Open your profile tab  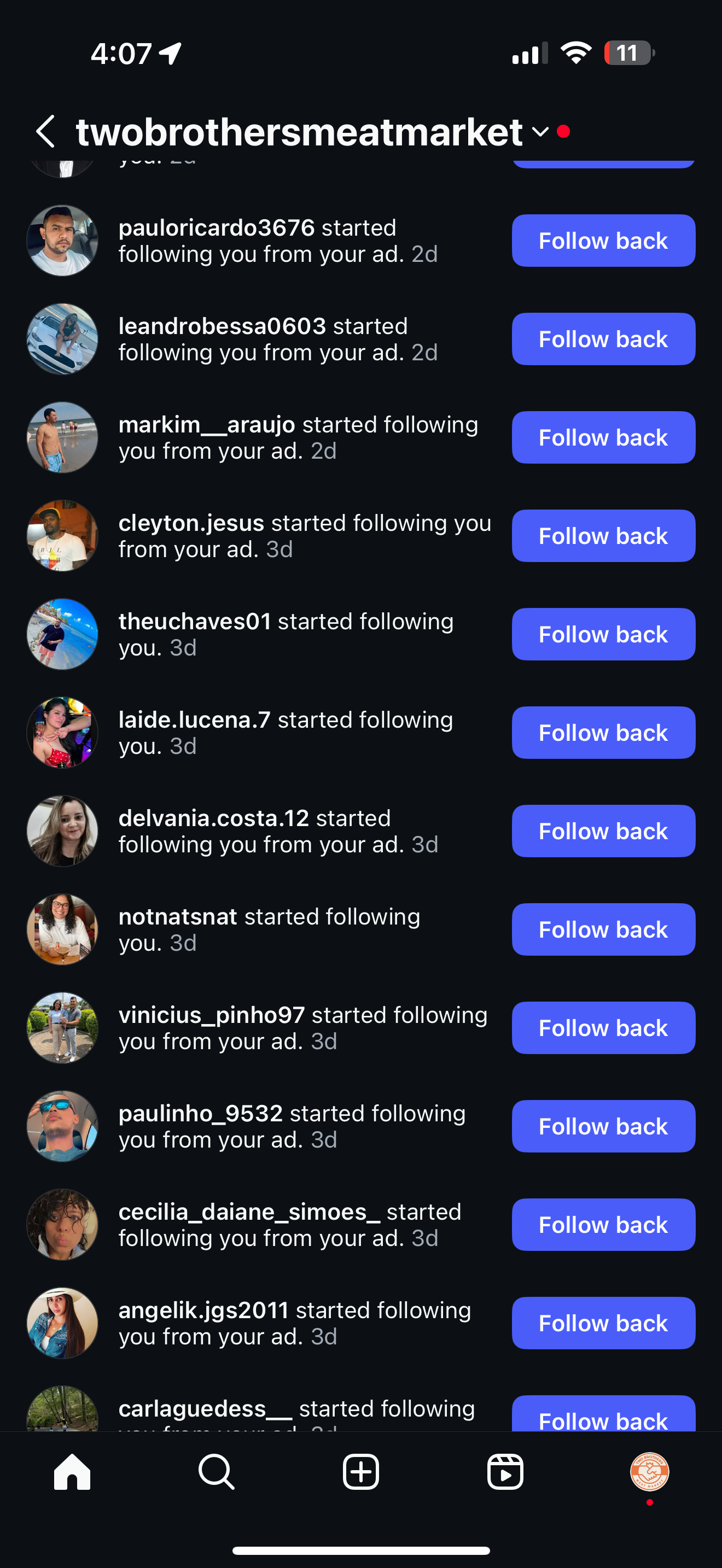point(650,1472)
